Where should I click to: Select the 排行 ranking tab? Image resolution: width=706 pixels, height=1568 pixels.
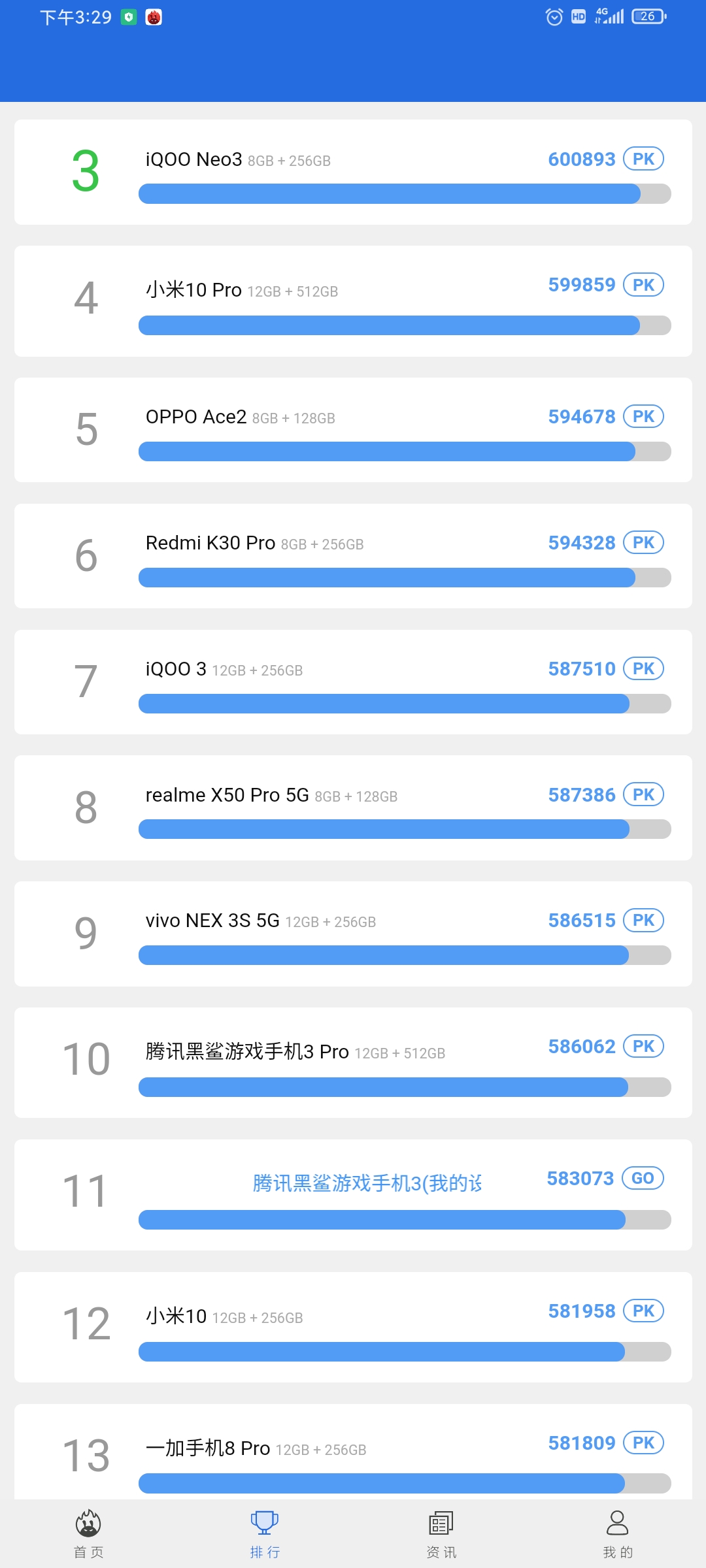(x=265, y=1534)
